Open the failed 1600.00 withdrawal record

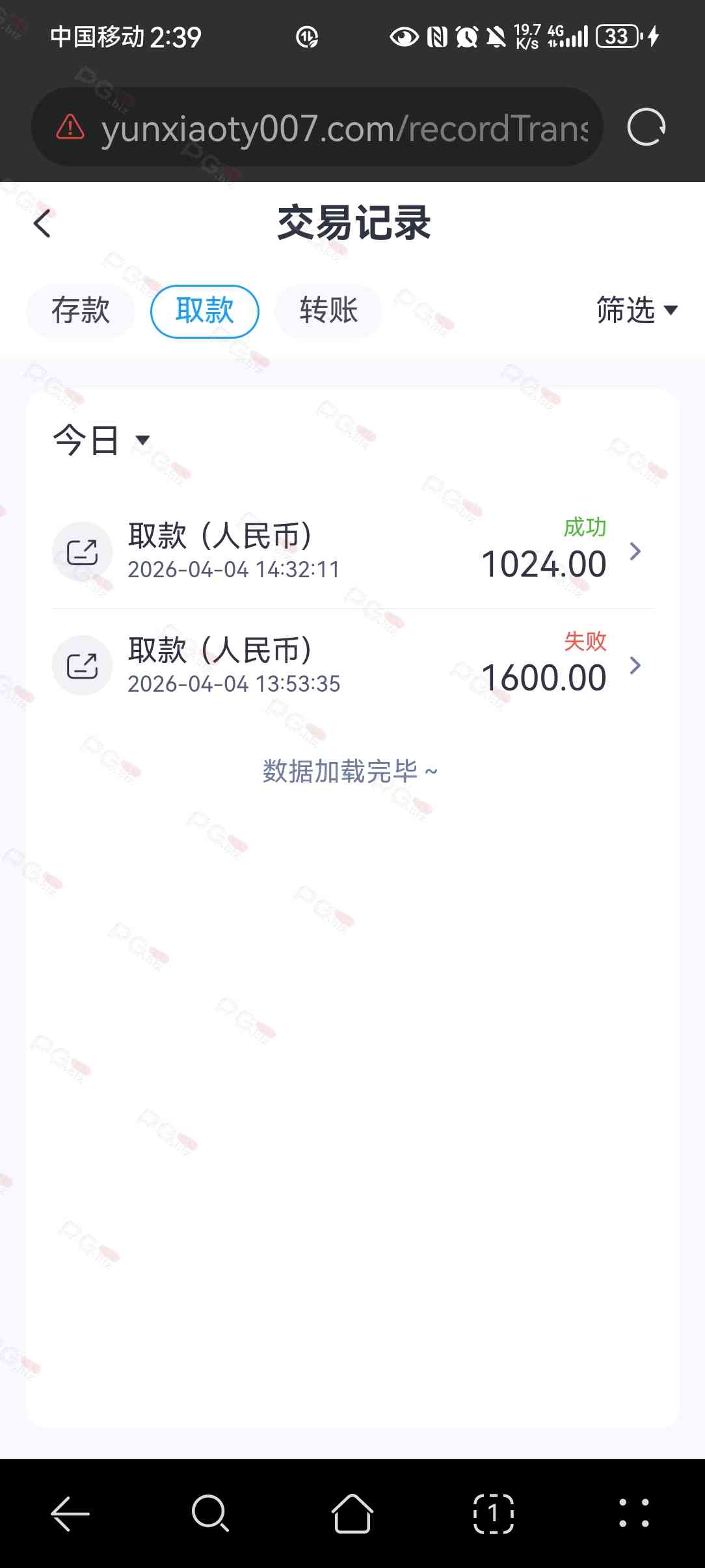point(352,666)
